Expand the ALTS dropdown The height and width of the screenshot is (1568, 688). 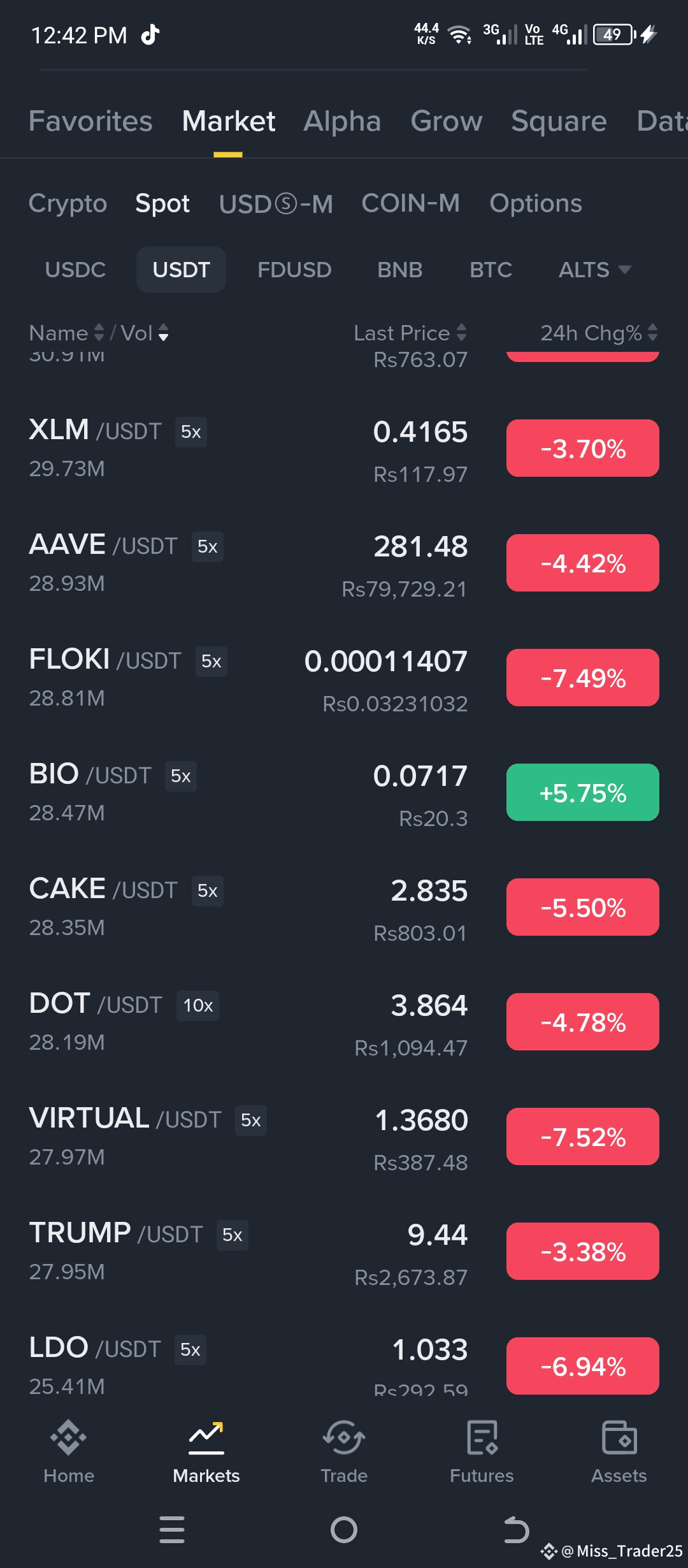tap(594, 270)
